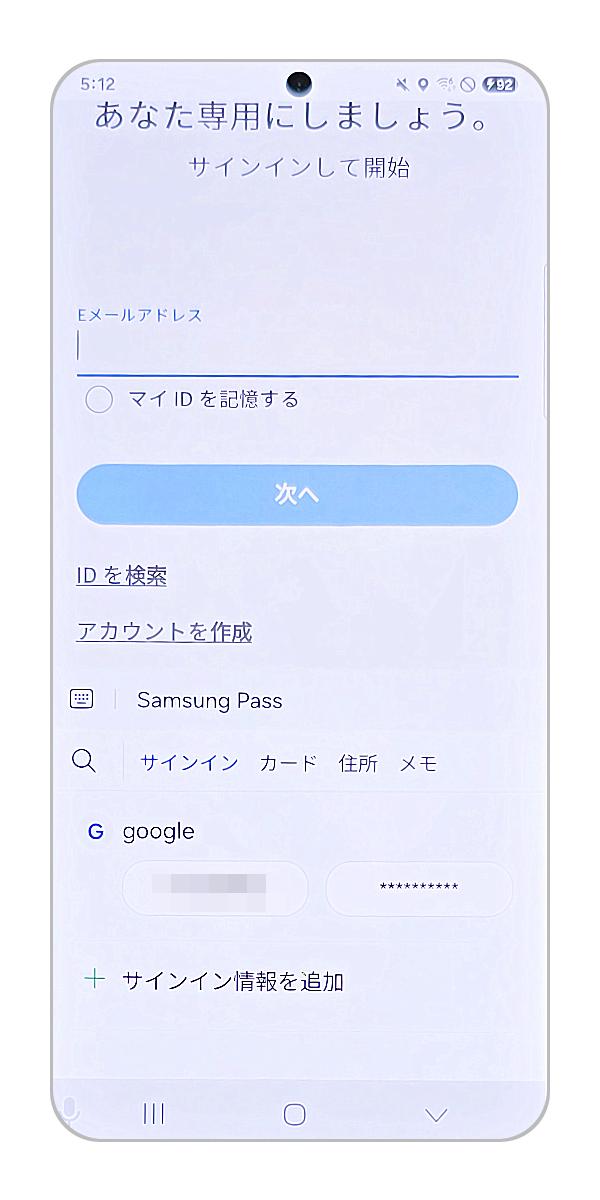Tap the 次へ button

[297, 495]
